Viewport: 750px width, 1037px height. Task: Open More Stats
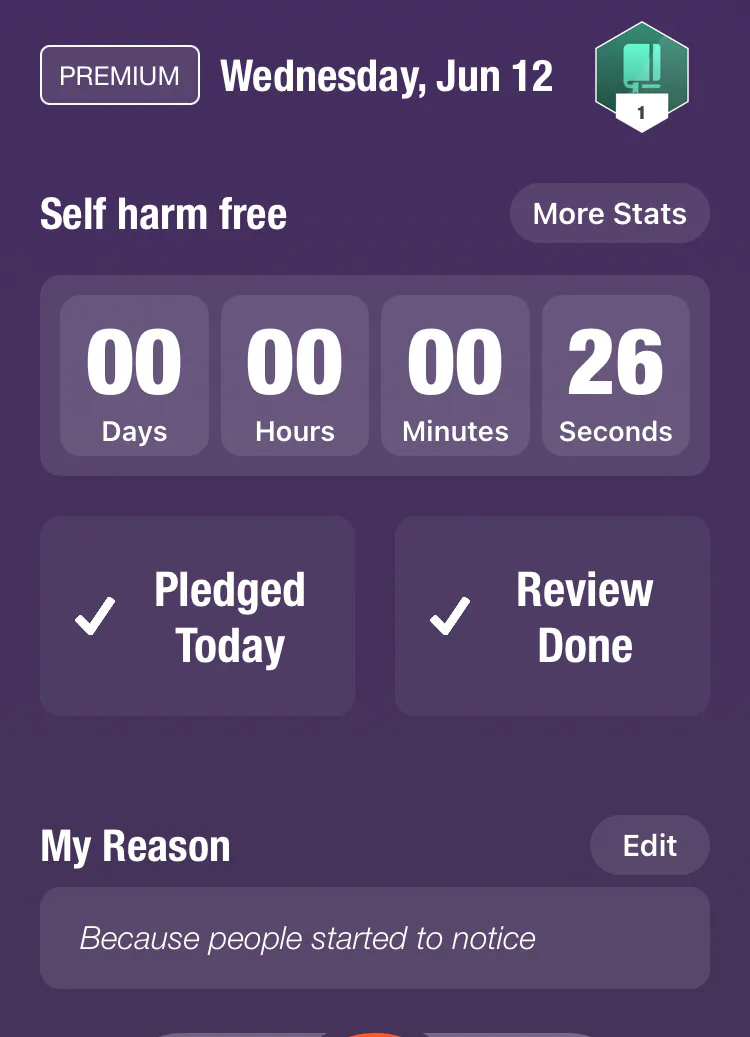click(x=609, y=214)
